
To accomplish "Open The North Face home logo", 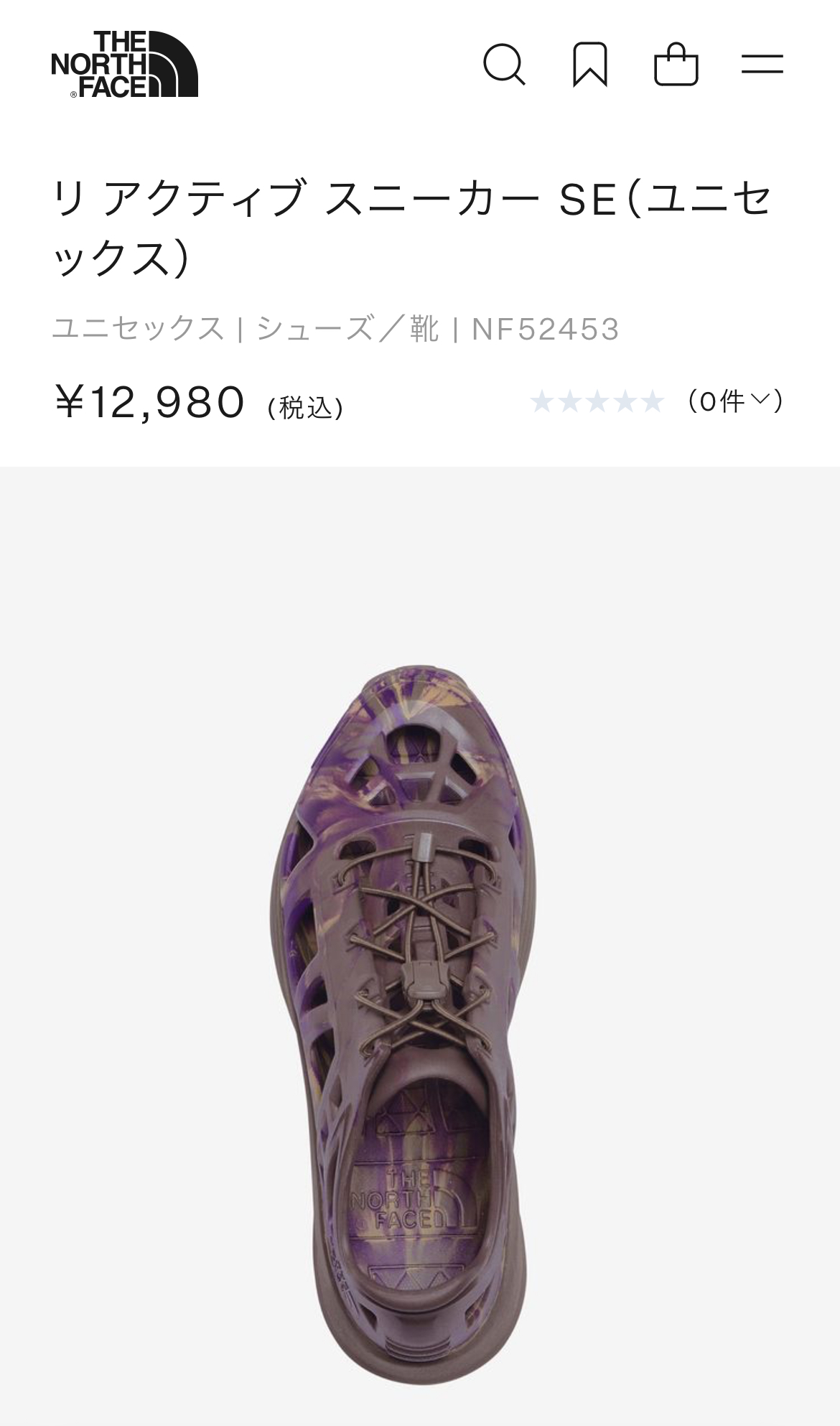I will point(124,64).
